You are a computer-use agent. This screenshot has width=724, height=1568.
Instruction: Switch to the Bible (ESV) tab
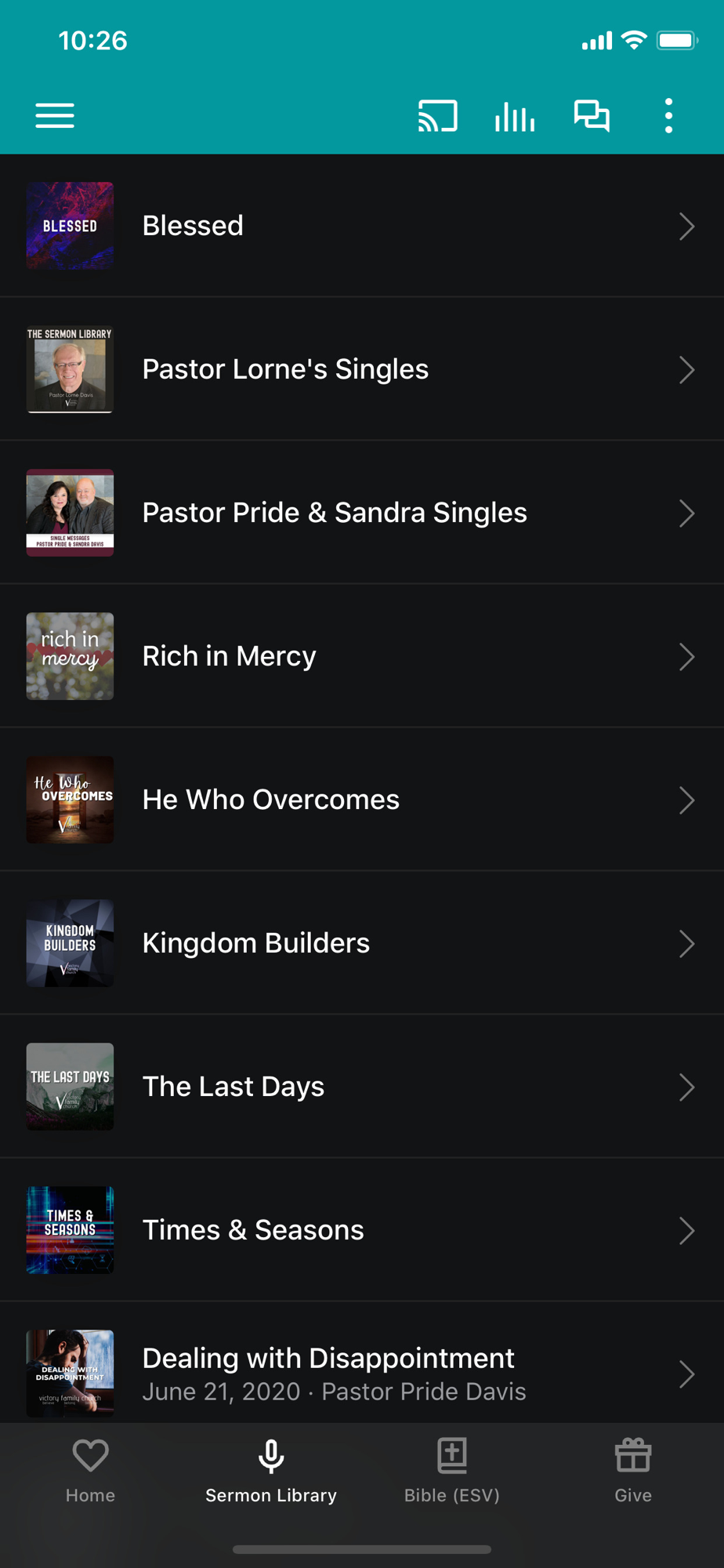tap(452, 1472)
